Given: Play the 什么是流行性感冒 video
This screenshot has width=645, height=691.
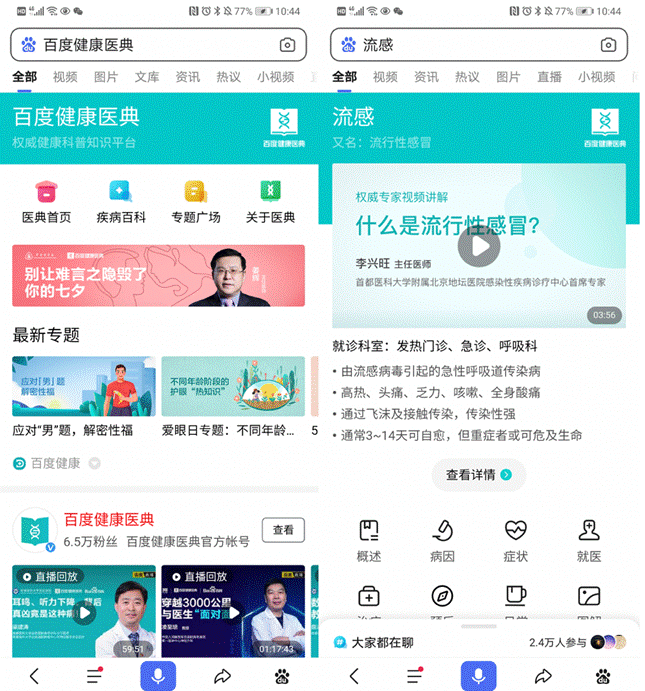Looking at the screenshot, I should coord(479,246).
